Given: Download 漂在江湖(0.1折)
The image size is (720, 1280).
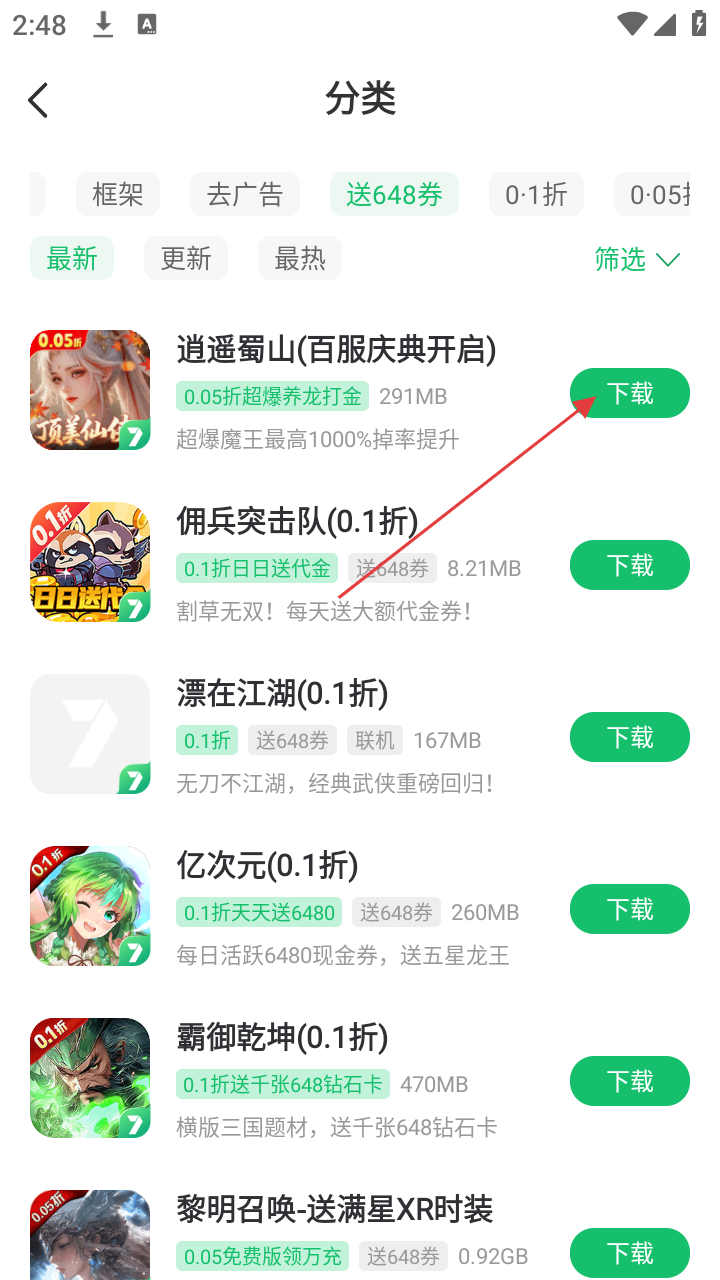Looking at the screenshot, I should [x=630, y=737].
